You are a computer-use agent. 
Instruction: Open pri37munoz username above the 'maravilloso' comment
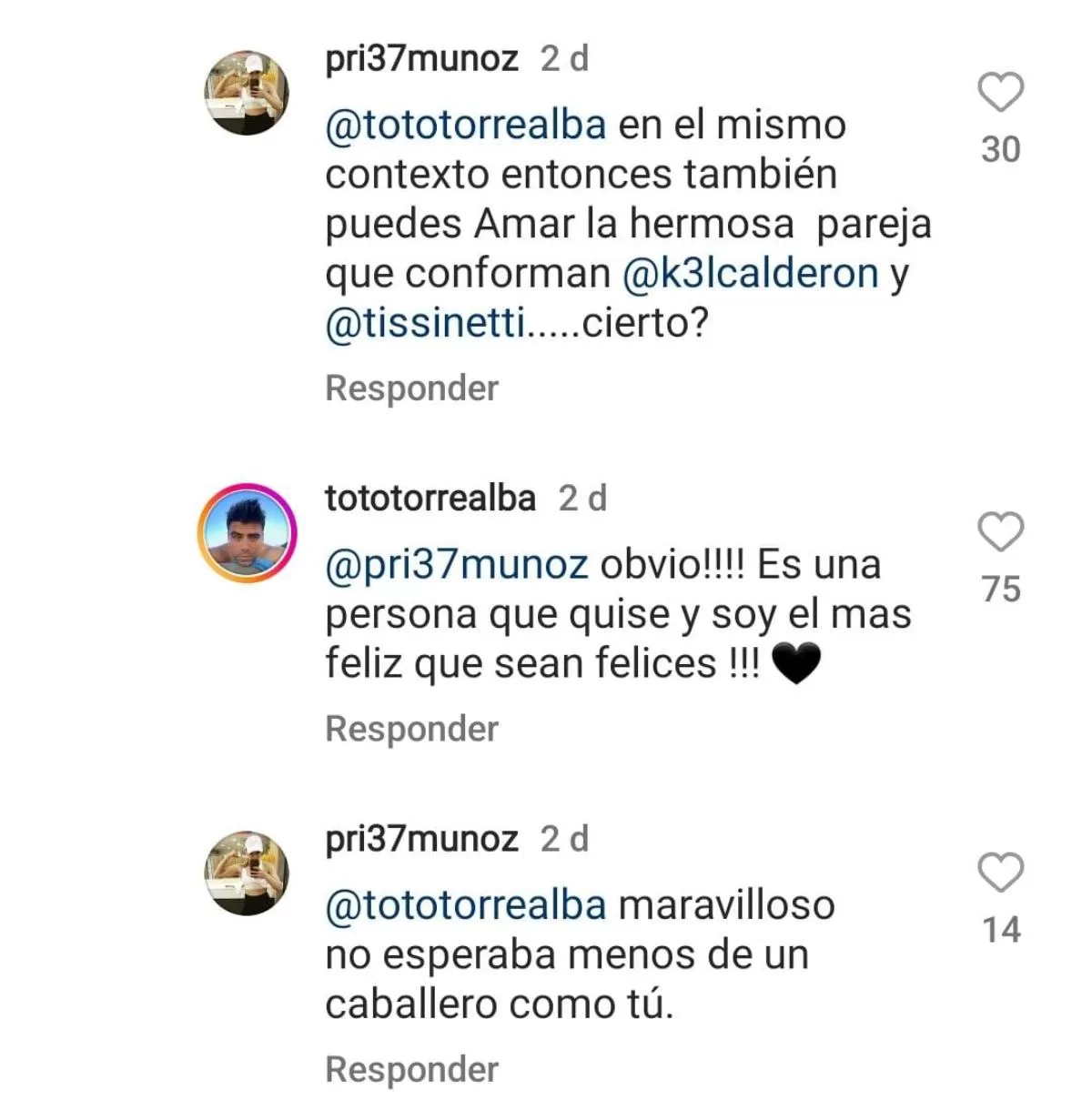421,838
